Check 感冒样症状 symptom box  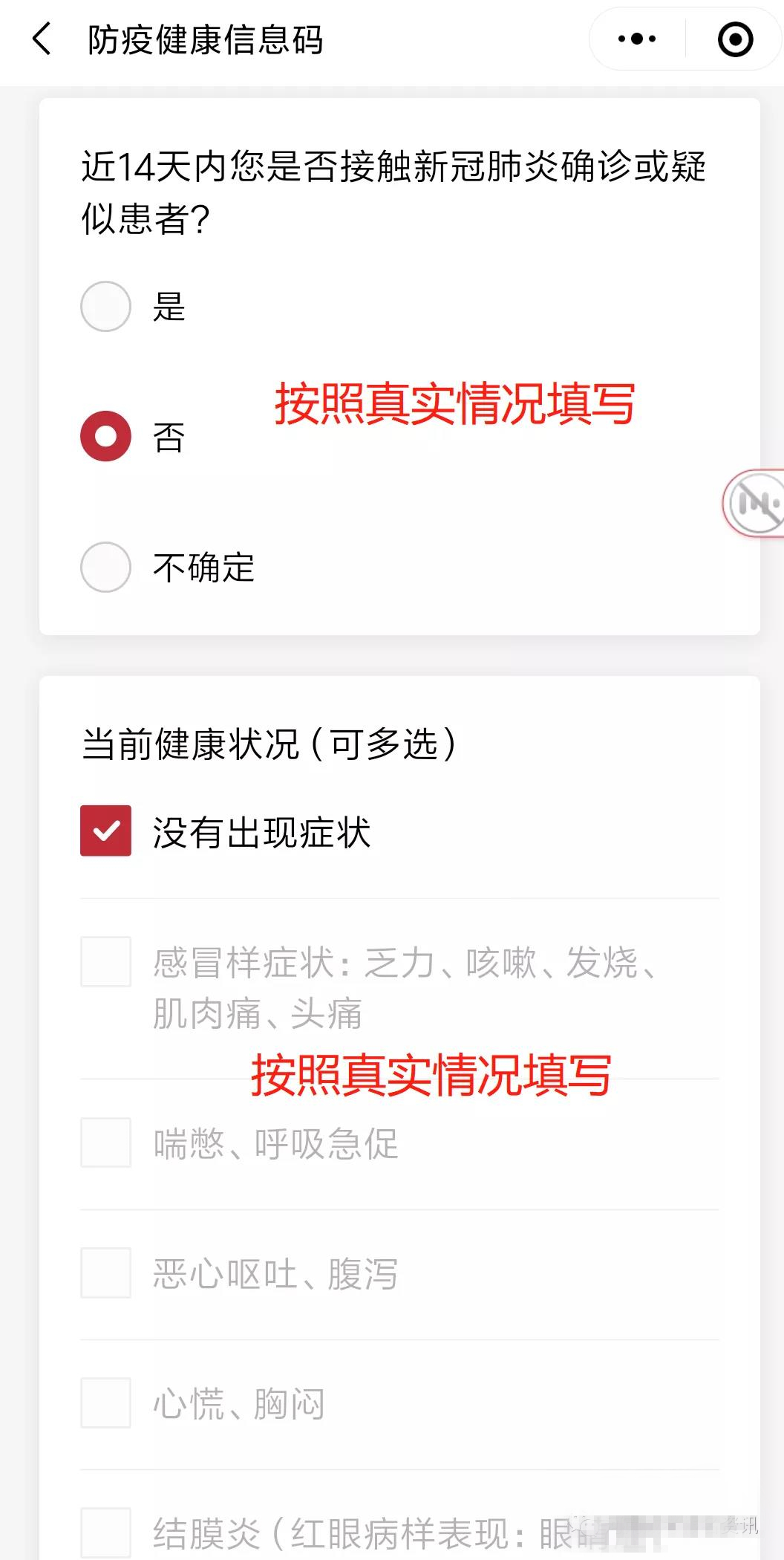pos(105,961)
